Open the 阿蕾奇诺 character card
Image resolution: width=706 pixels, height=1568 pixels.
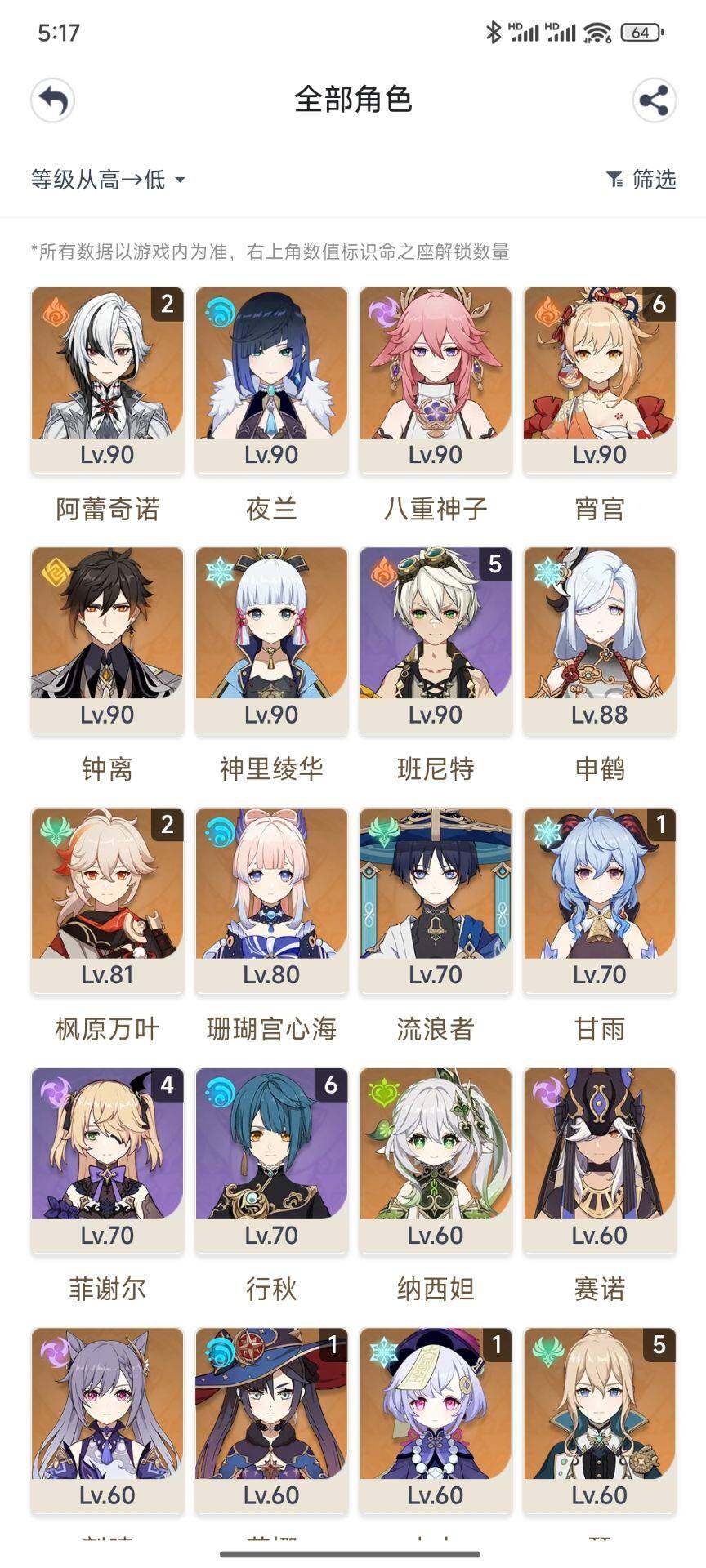[x=107, y=380]
